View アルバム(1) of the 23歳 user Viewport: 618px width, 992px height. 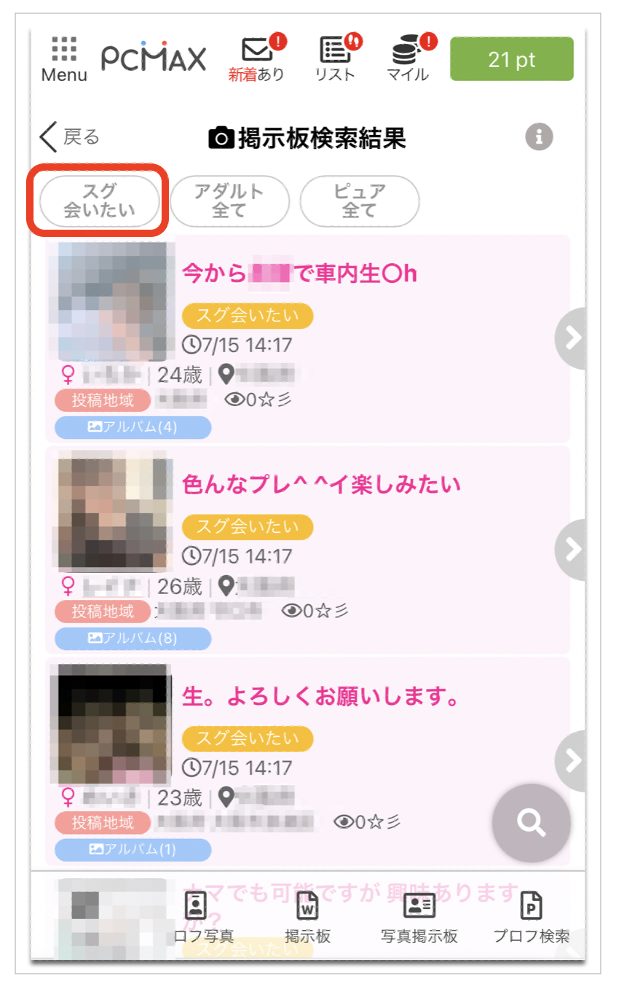pos(133,850)
